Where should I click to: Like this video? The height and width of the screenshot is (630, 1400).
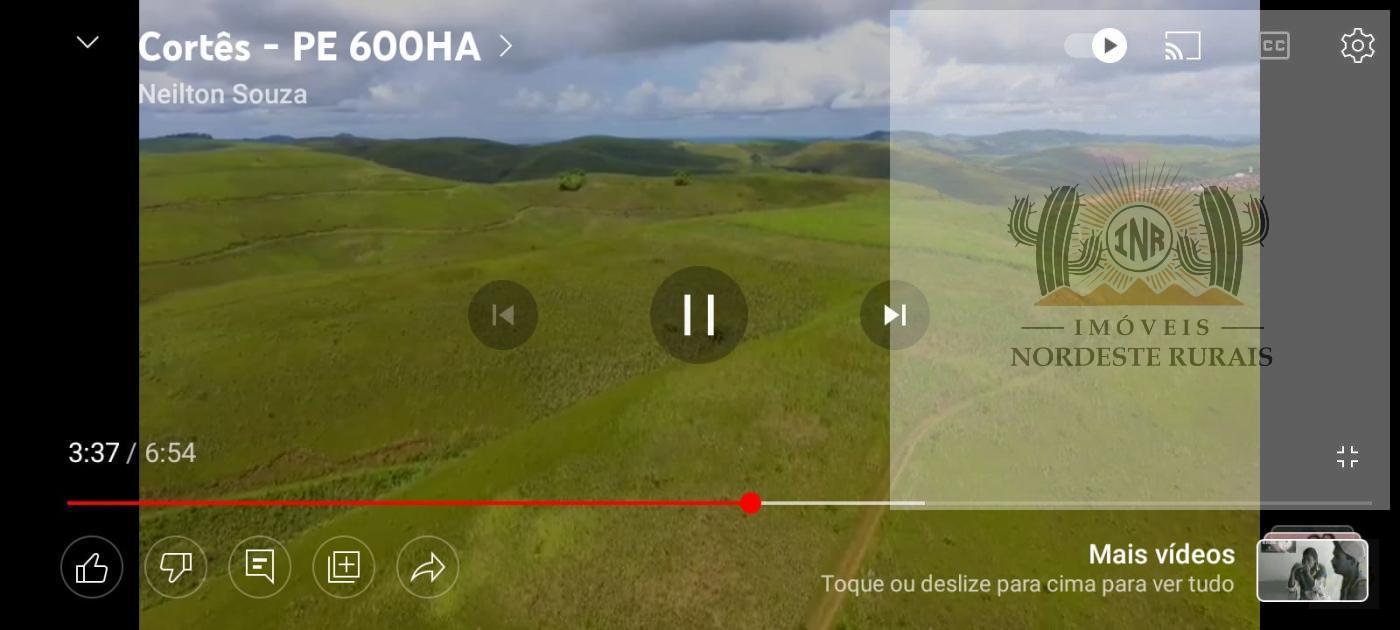pos(92,567)
